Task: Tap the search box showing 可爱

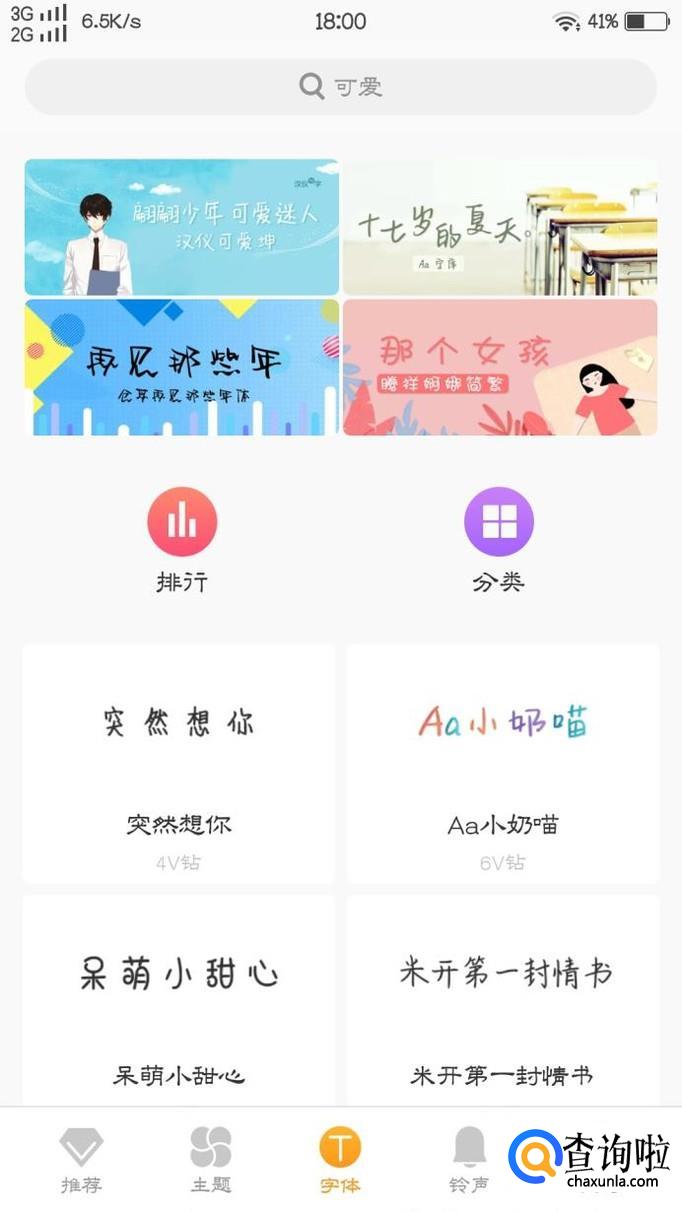Action: click(x=340, y=87)
